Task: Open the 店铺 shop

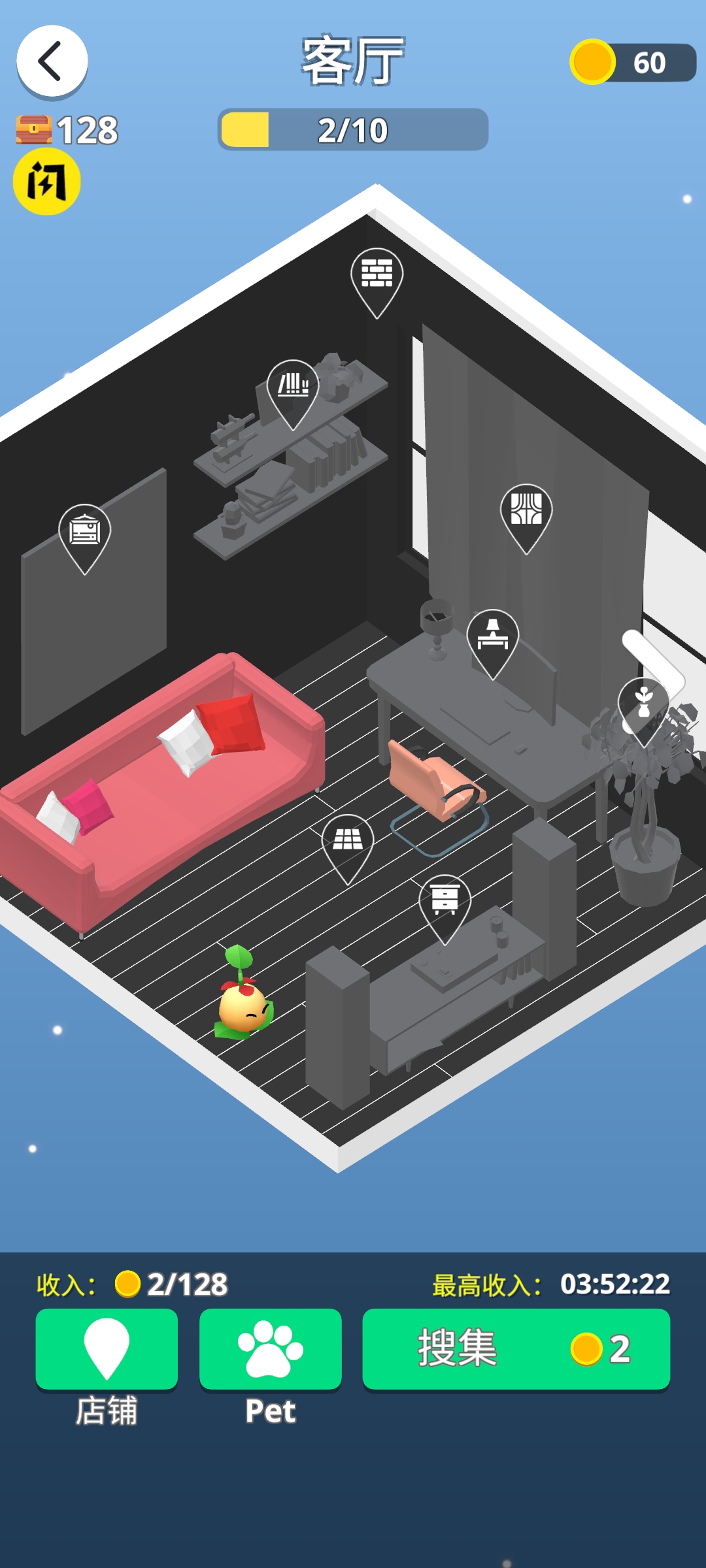Action: 107,1349
